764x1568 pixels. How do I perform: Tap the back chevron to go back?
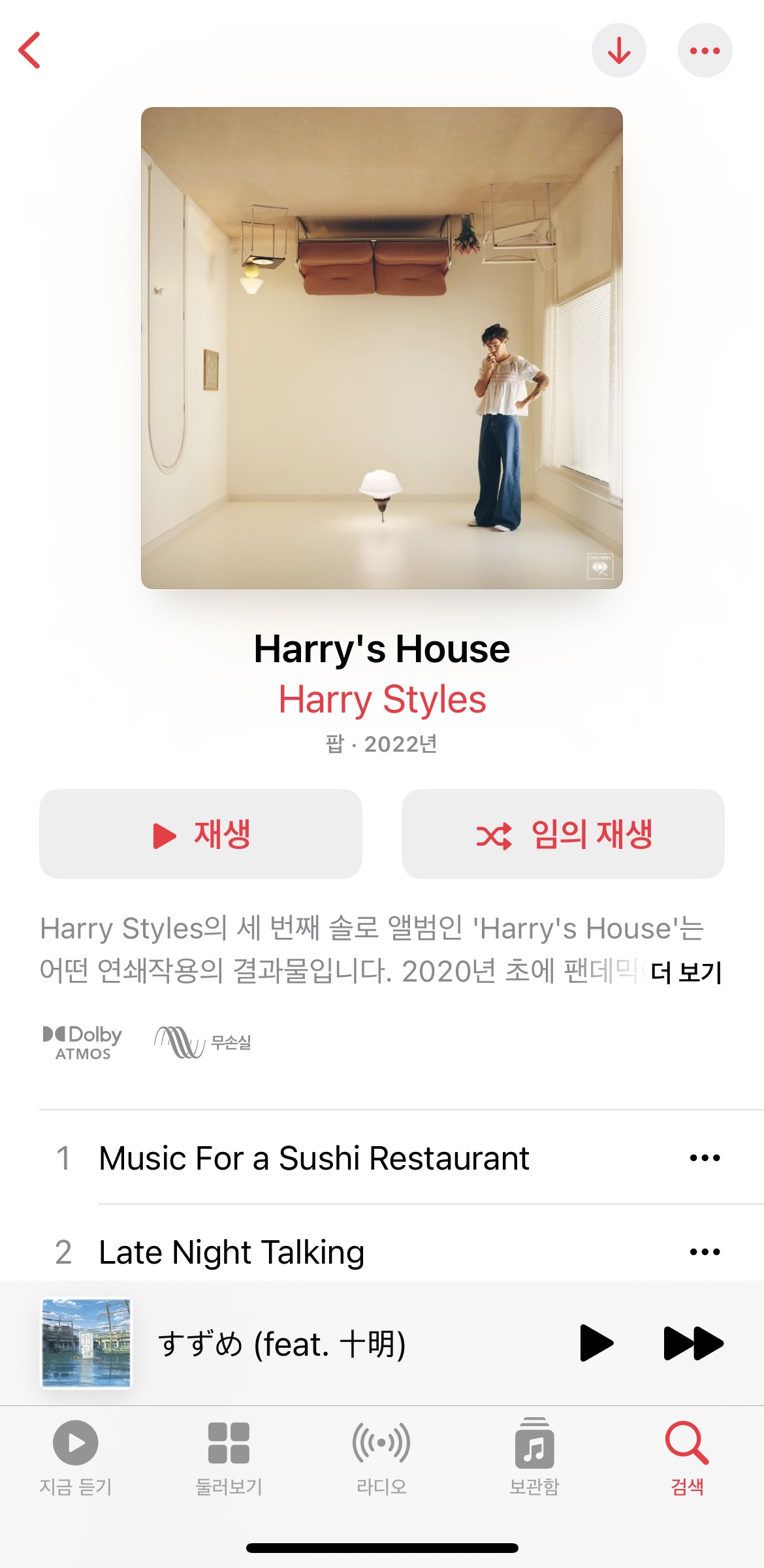click(29, 50)
